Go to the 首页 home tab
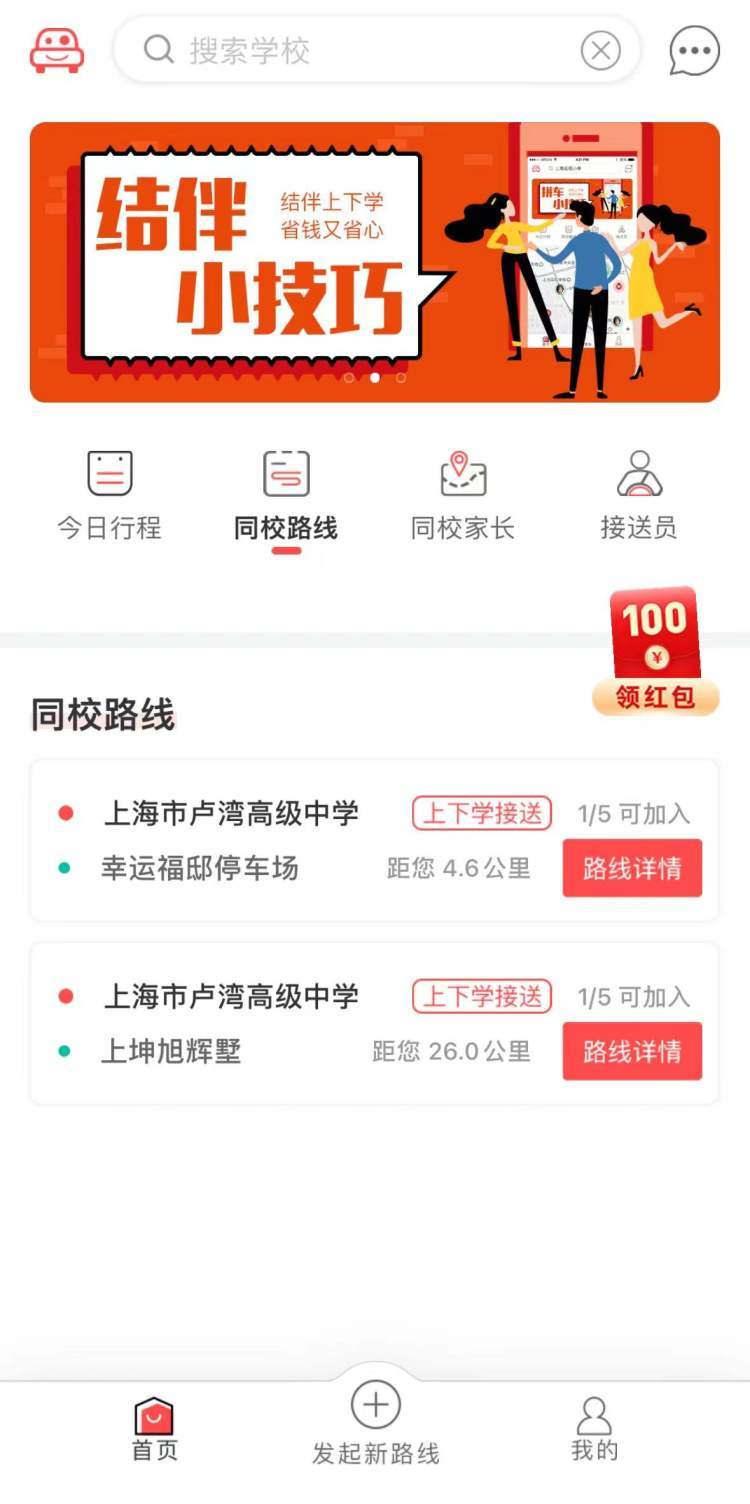This screenshot has width=750, height=1504. (155, 1430)
